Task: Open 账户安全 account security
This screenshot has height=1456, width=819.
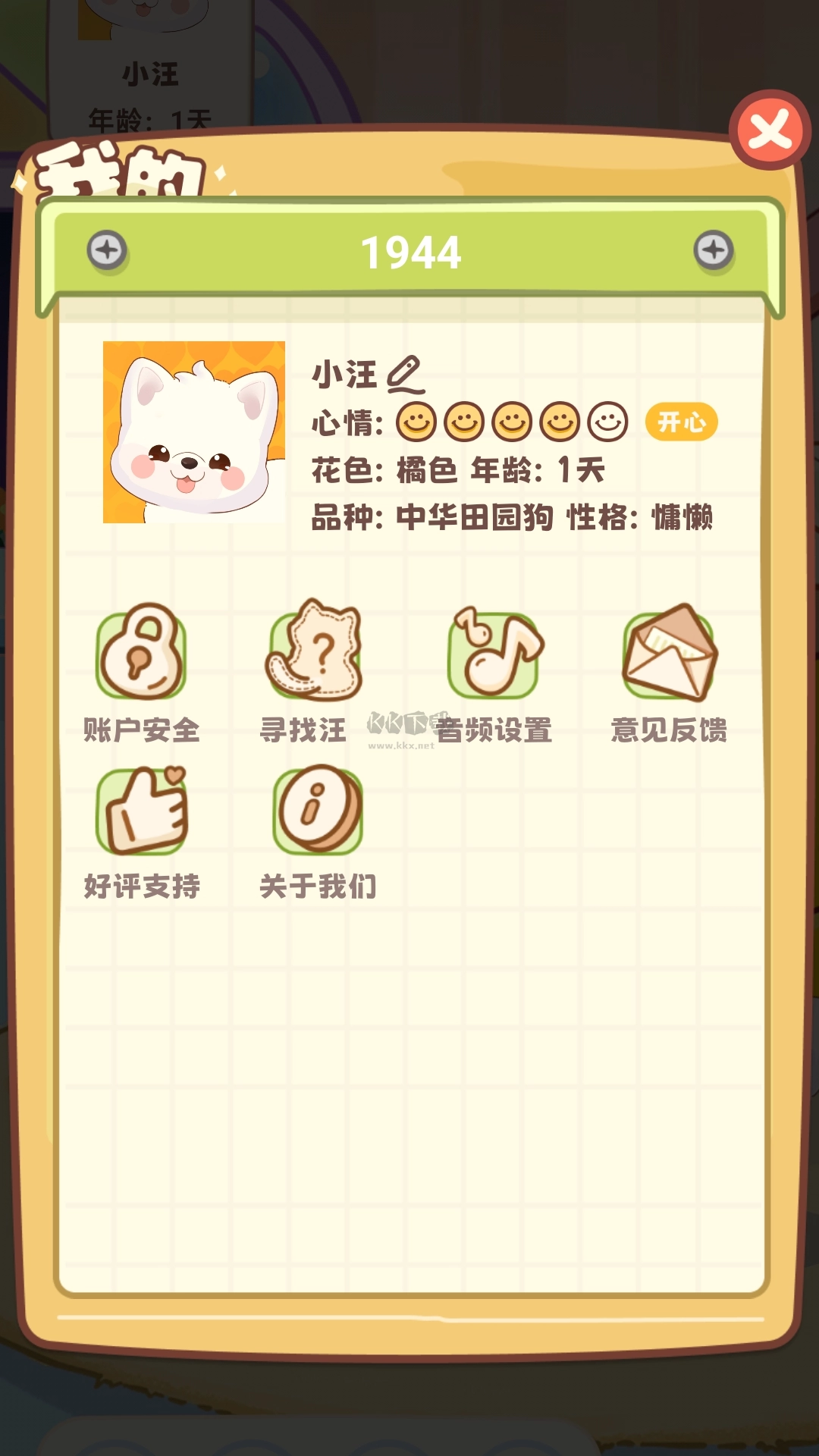Action: coord(141,654)
